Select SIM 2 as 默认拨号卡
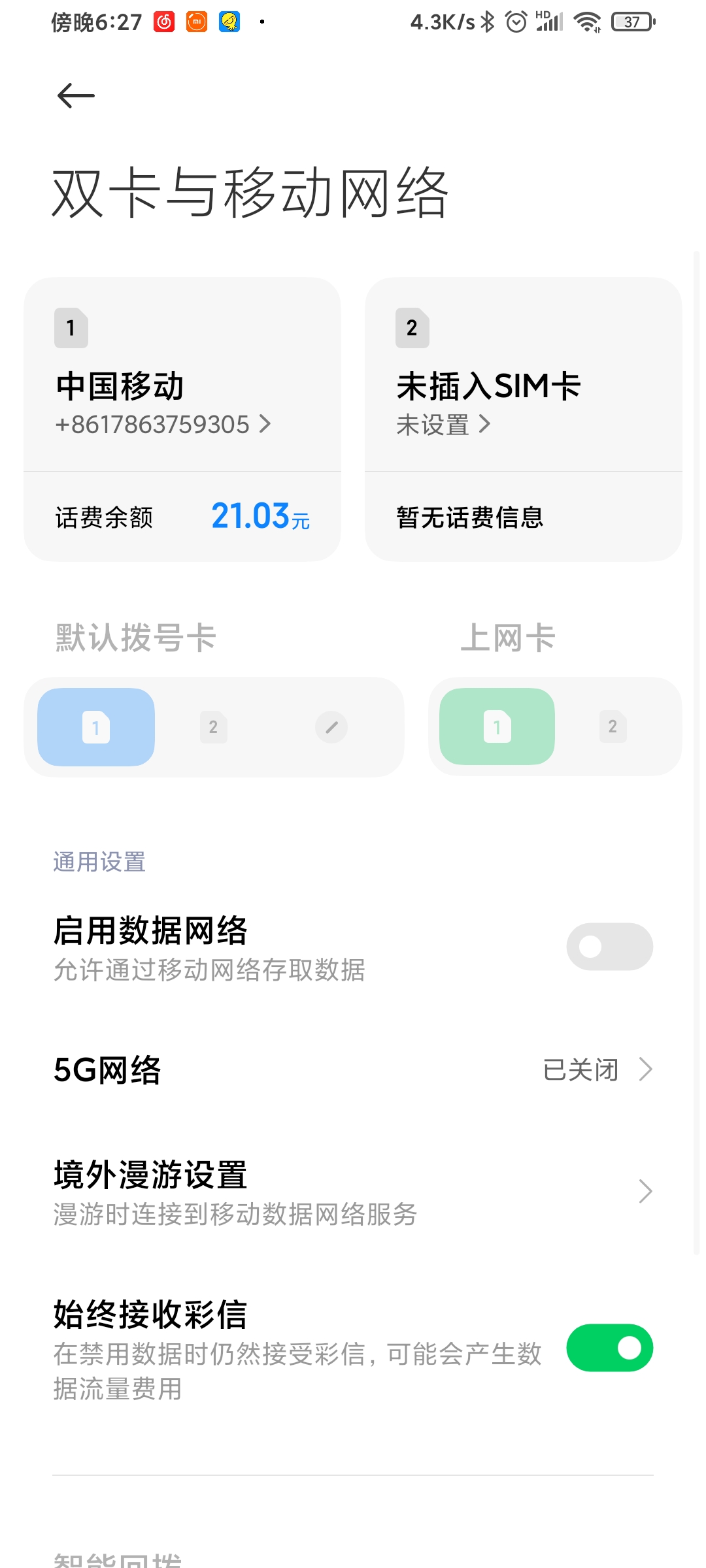This screenshot has width=706, height=1568. pyautogui.click(x=214, y=727)
